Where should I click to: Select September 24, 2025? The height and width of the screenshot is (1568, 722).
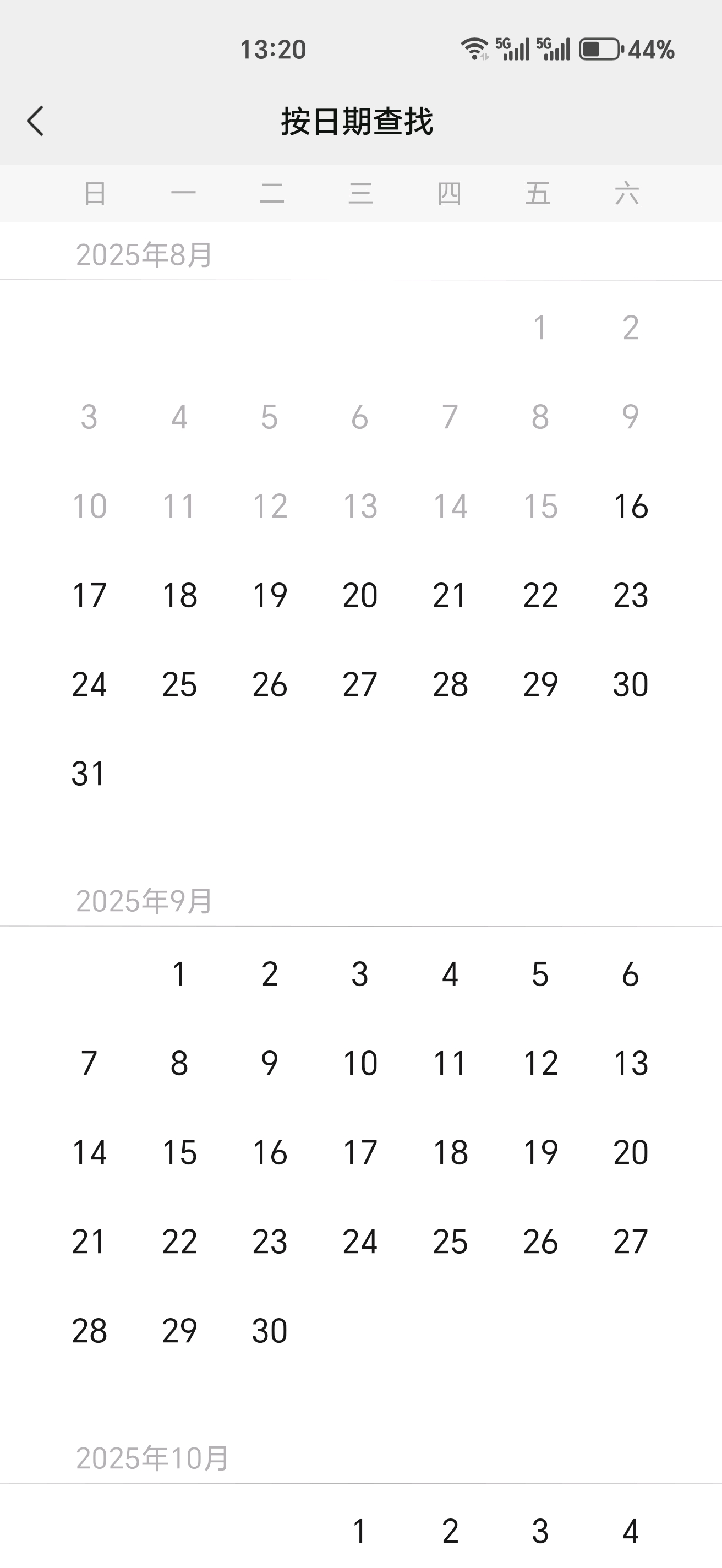360,1241
